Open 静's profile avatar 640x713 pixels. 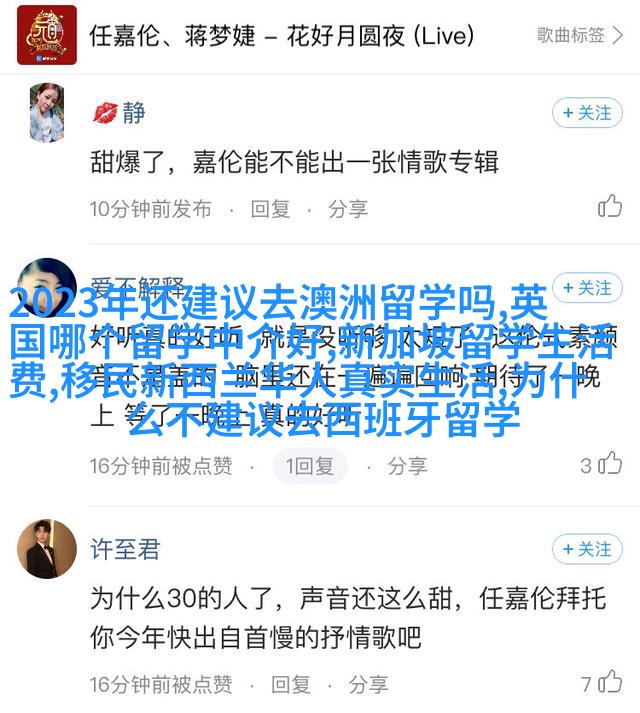point(46,112)
